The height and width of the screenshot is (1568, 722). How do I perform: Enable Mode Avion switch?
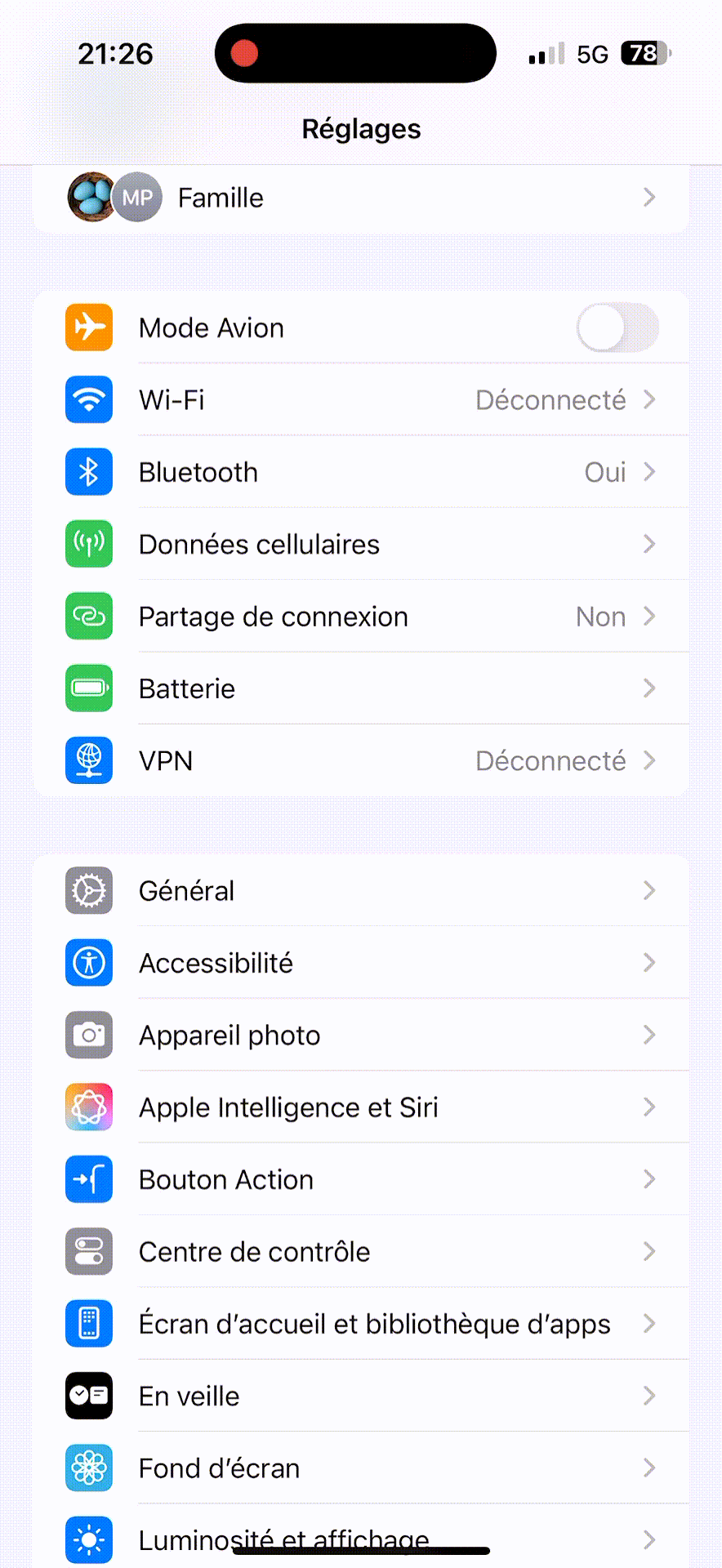pyautogui.click(x=617, y=327)
